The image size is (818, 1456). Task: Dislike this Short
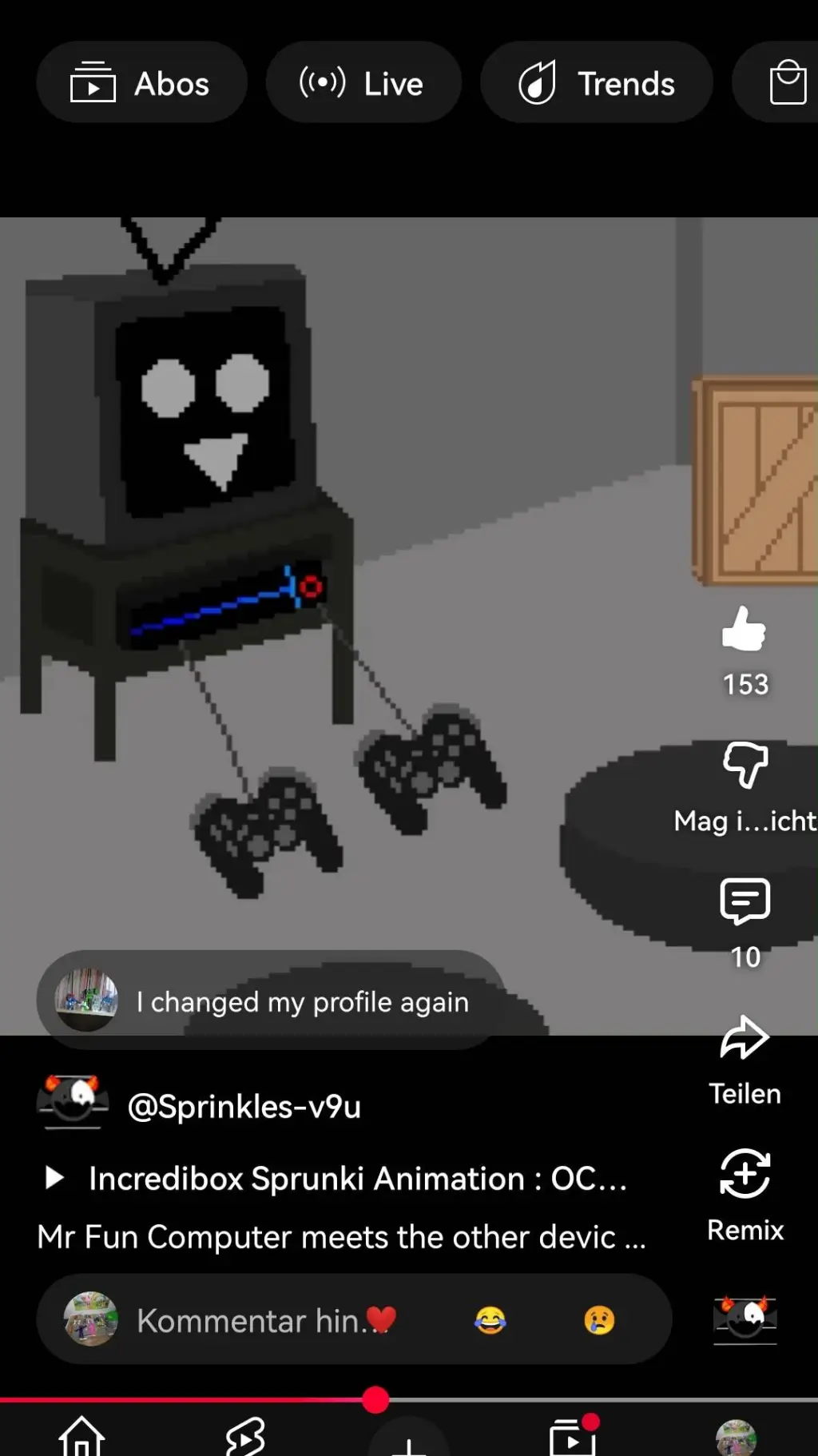[745, 765]
